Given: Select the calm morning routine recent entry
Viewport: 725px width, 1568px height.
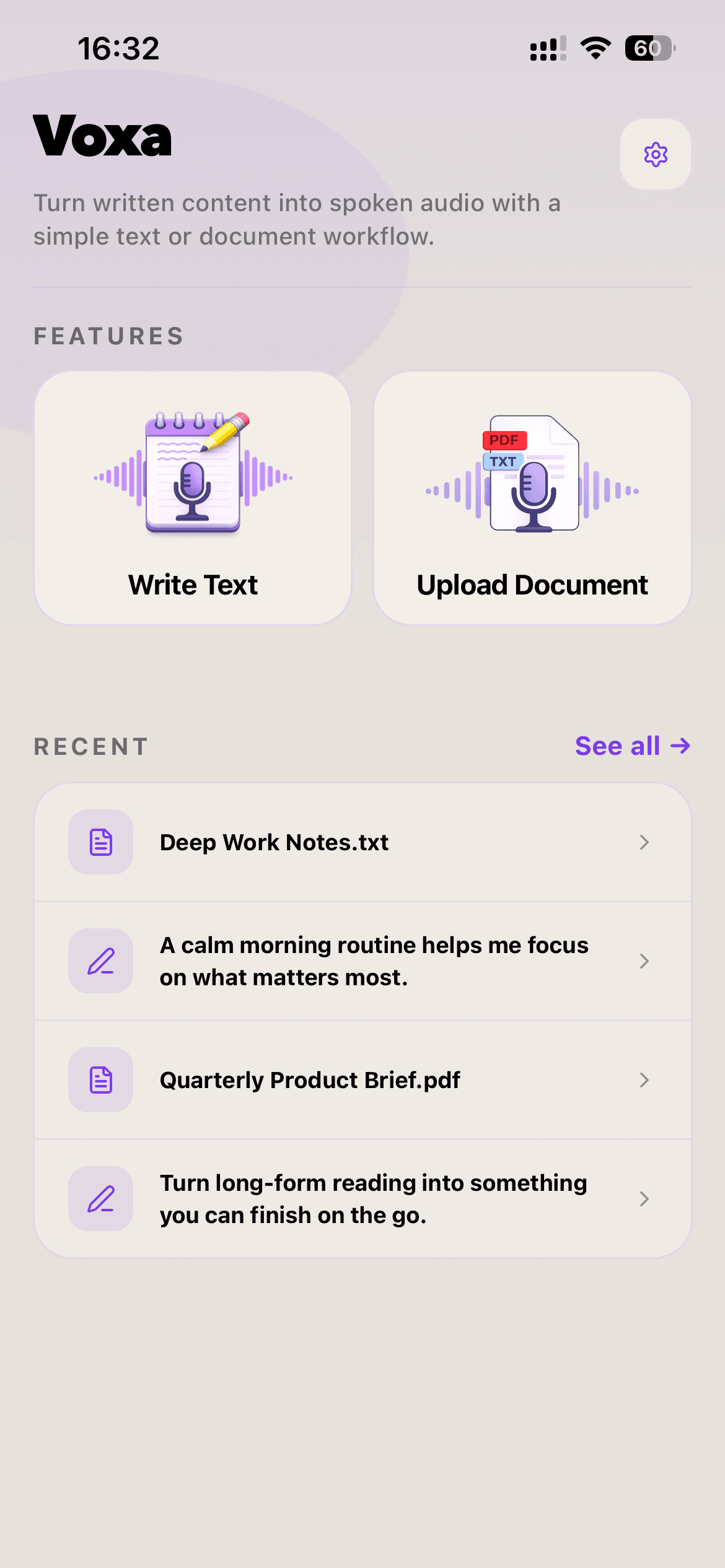Looking at the screenshot, I should [374, 960].
